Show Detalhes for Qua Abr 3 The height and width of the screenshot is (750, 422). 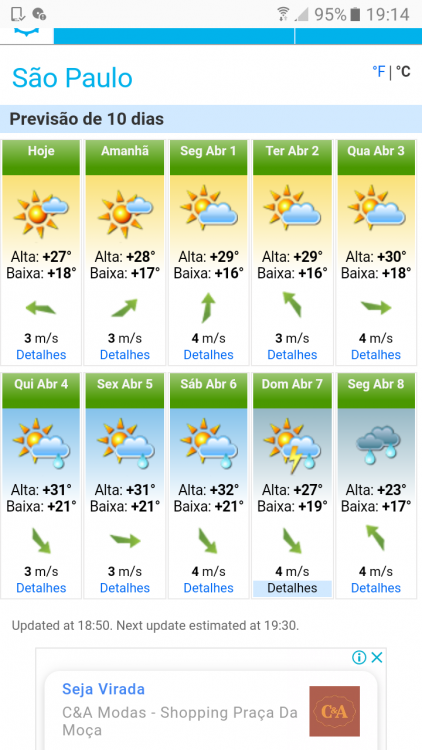point(376,355)
